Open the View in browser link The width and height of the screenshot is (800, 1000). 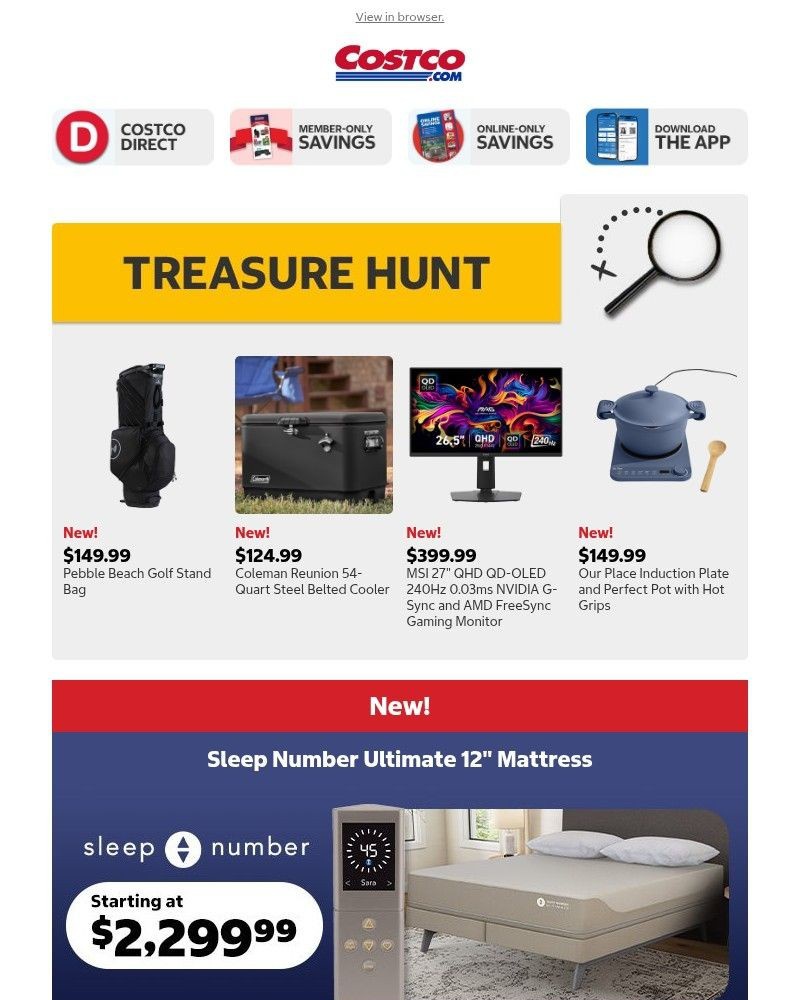tap(399, 17)
